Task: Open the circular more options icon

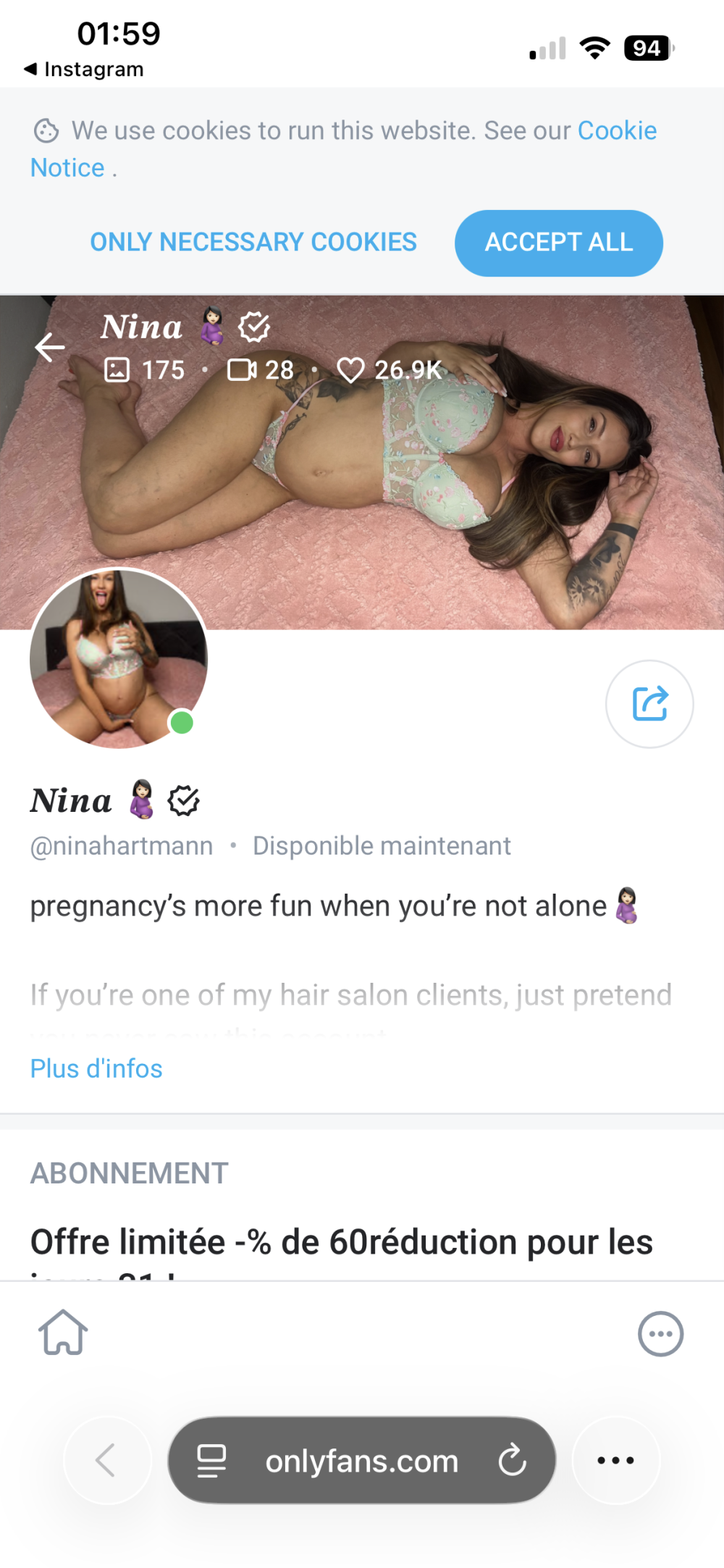Action: point(660,1333)
